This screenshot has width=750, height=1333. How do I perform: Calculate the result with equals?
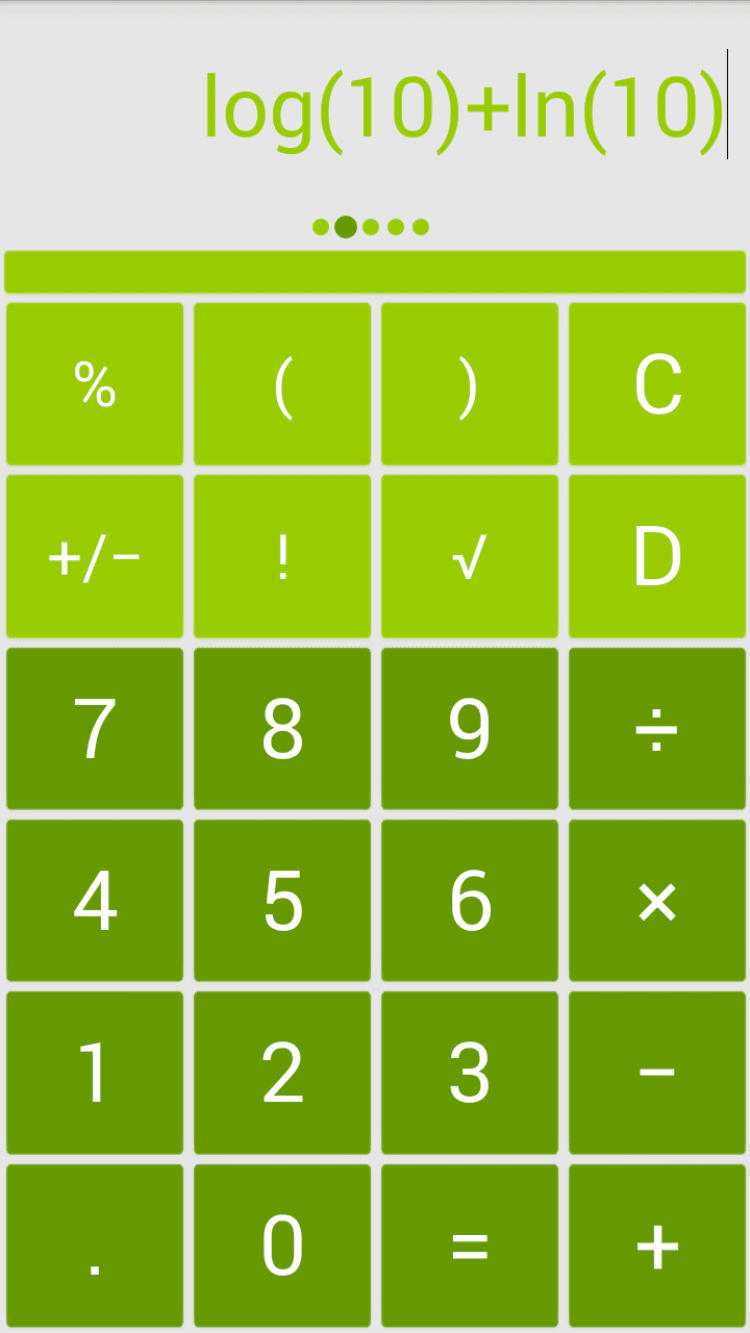pyautogui.click(x=470, y=1246)
